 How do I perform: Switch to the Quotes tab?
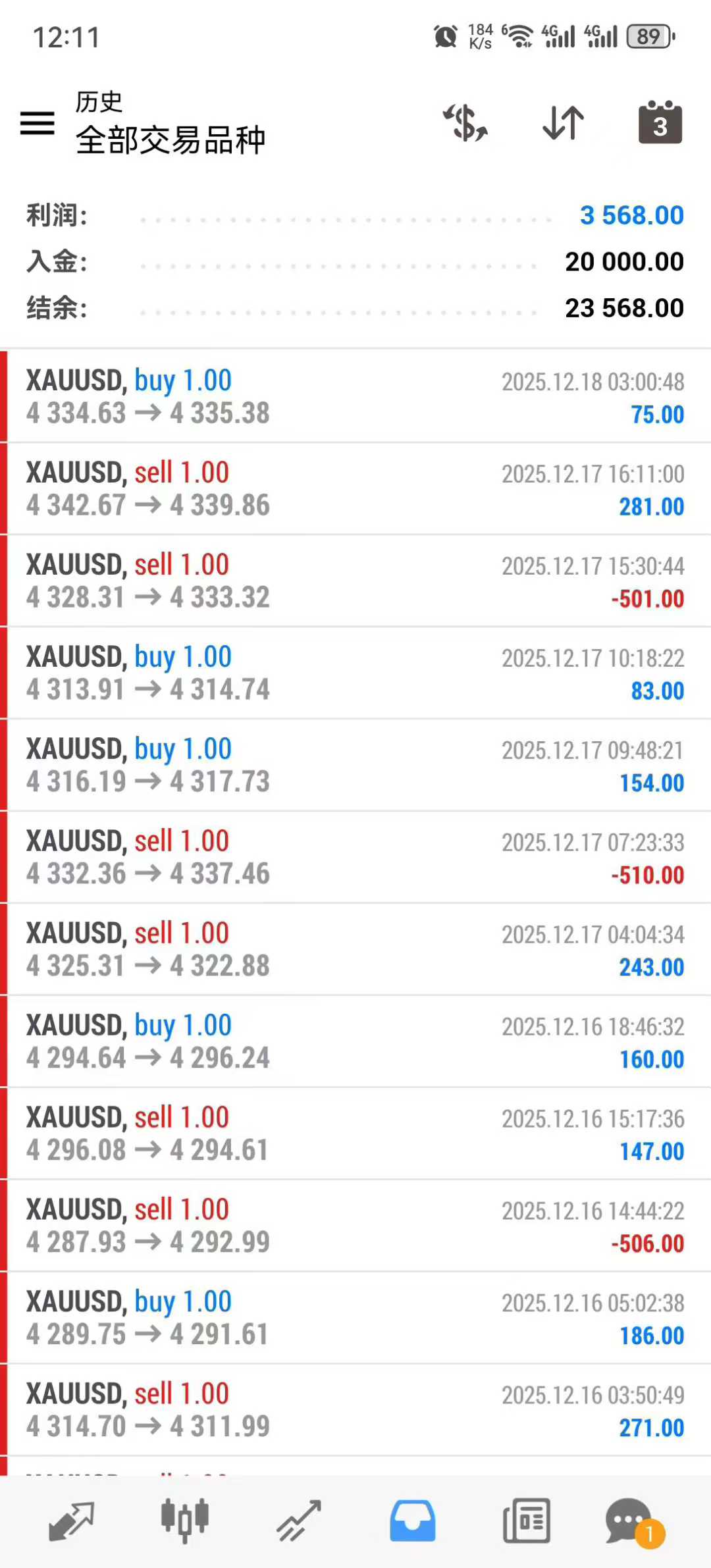tap(72, 1521)
